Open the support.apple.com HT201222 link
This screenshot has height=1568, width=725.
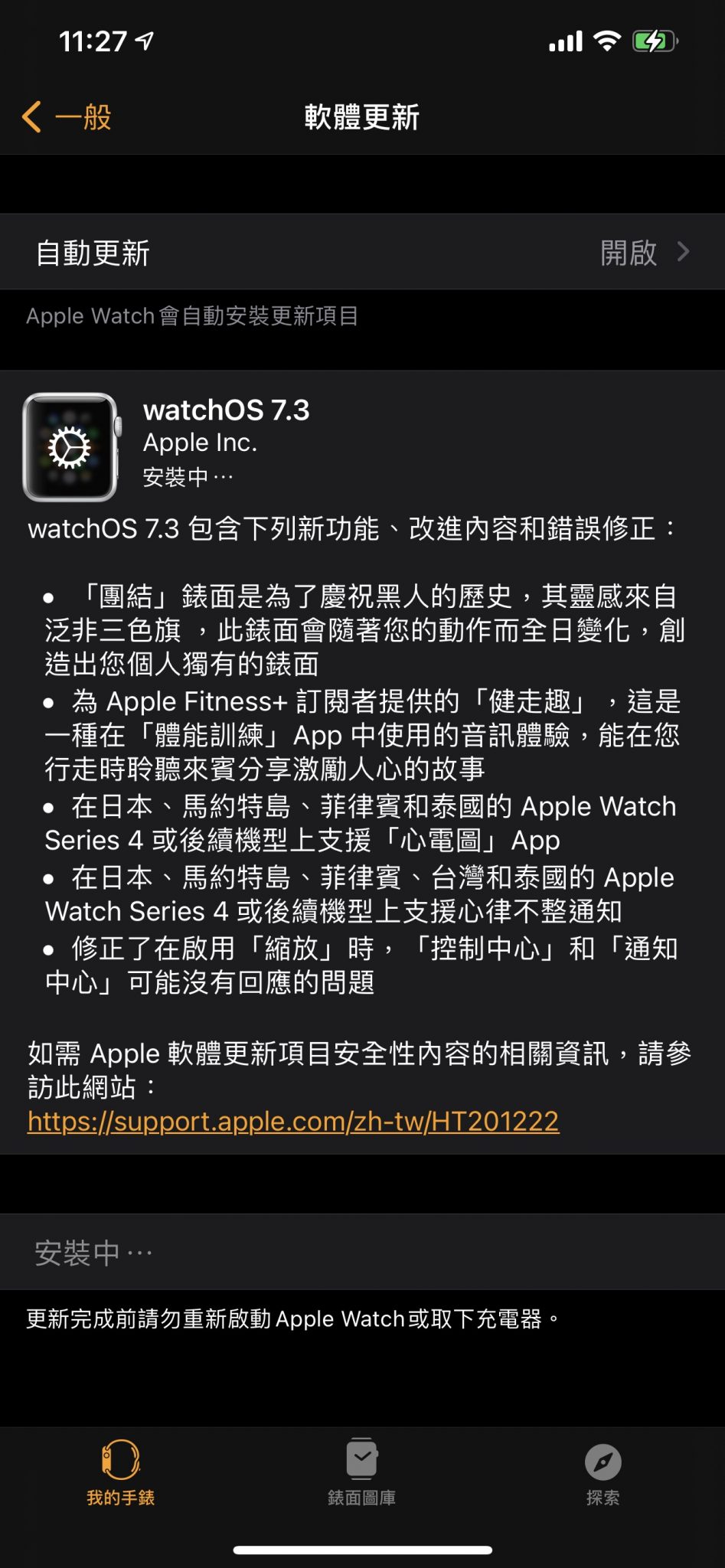pos(293,1121)
